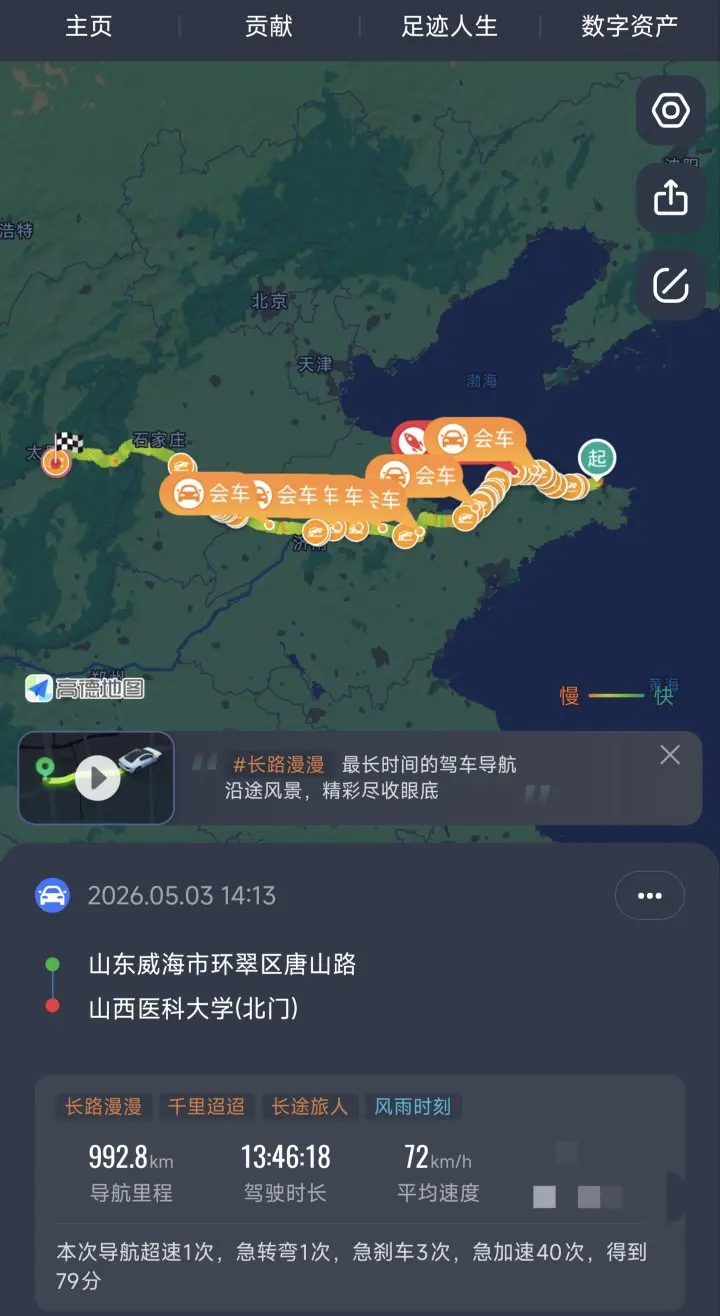720x1316 pixels.
Task: Select the 风雨时刻 tag
Action: [413, 1106]
